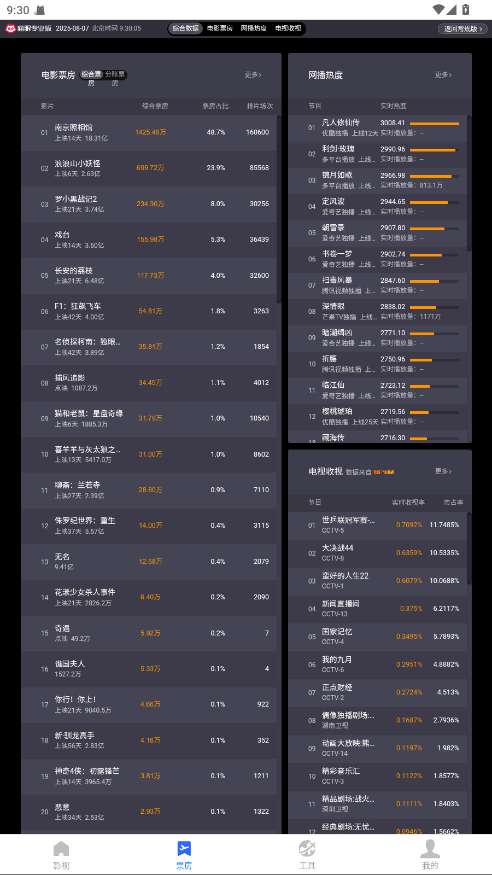Open the box office row for 罗小黑战记2
This screenshot has height=875, width=492.
click(149, 204)
